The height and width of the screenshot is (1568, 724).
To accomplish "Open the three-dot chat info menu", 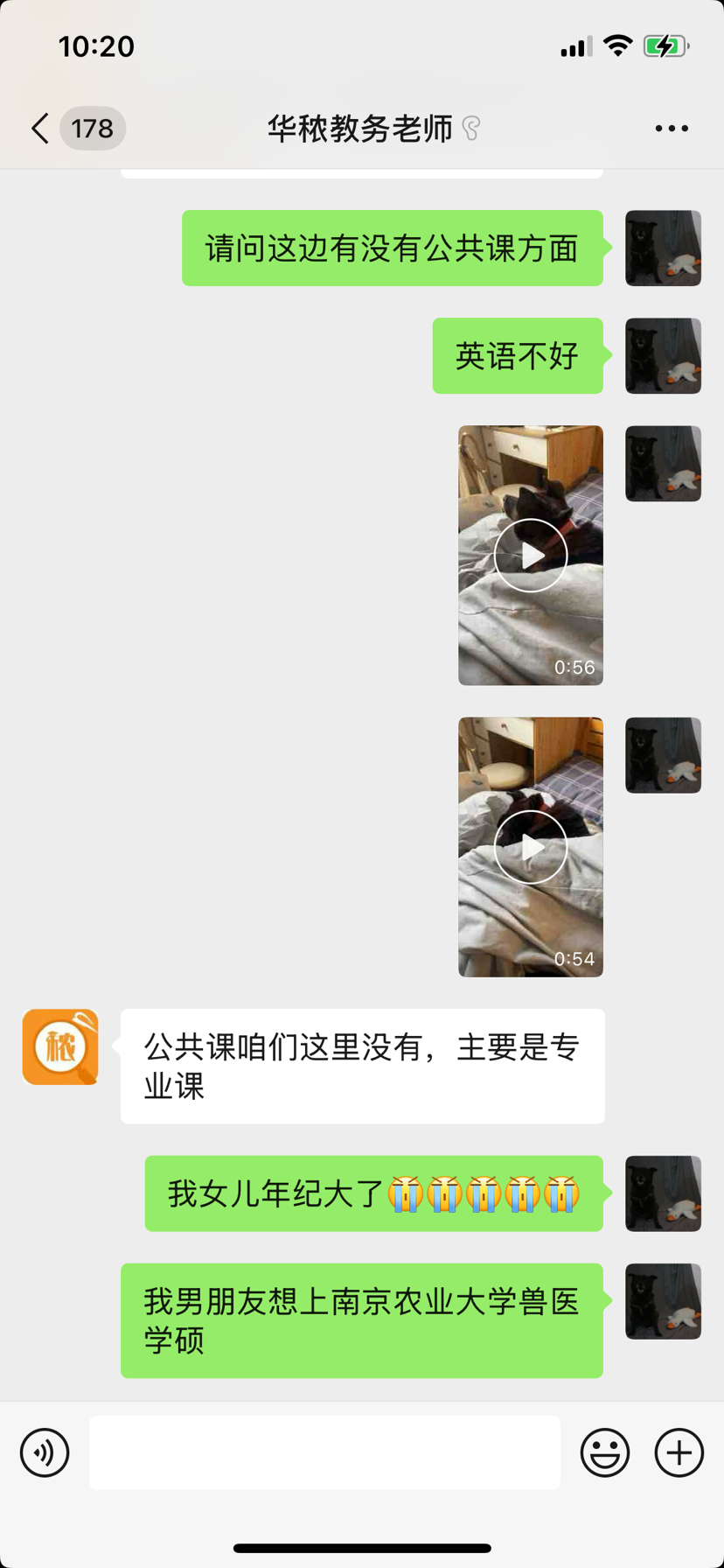I will (672, 129).
